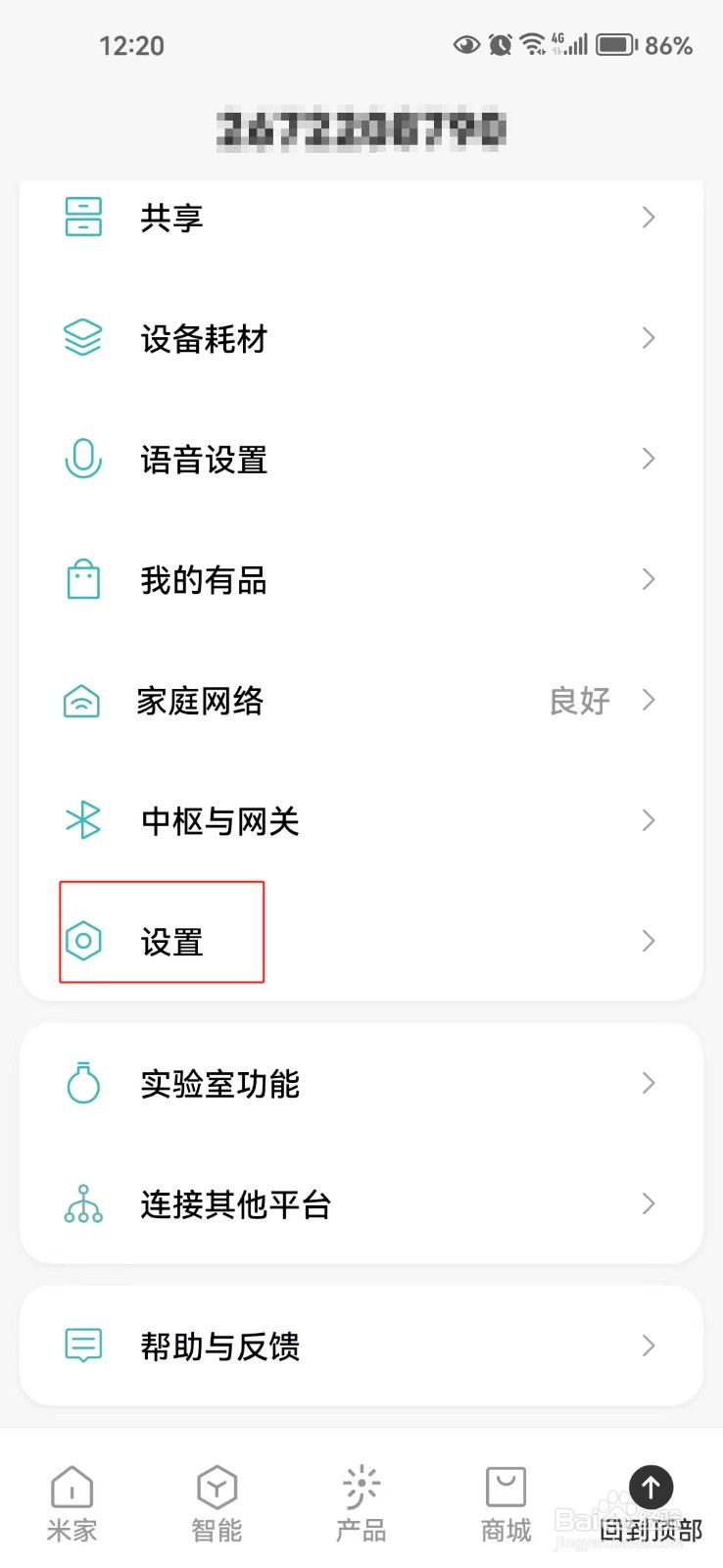Tap the 设备耗材 consumables stacked-layers icon

click(x=82, y=337)
